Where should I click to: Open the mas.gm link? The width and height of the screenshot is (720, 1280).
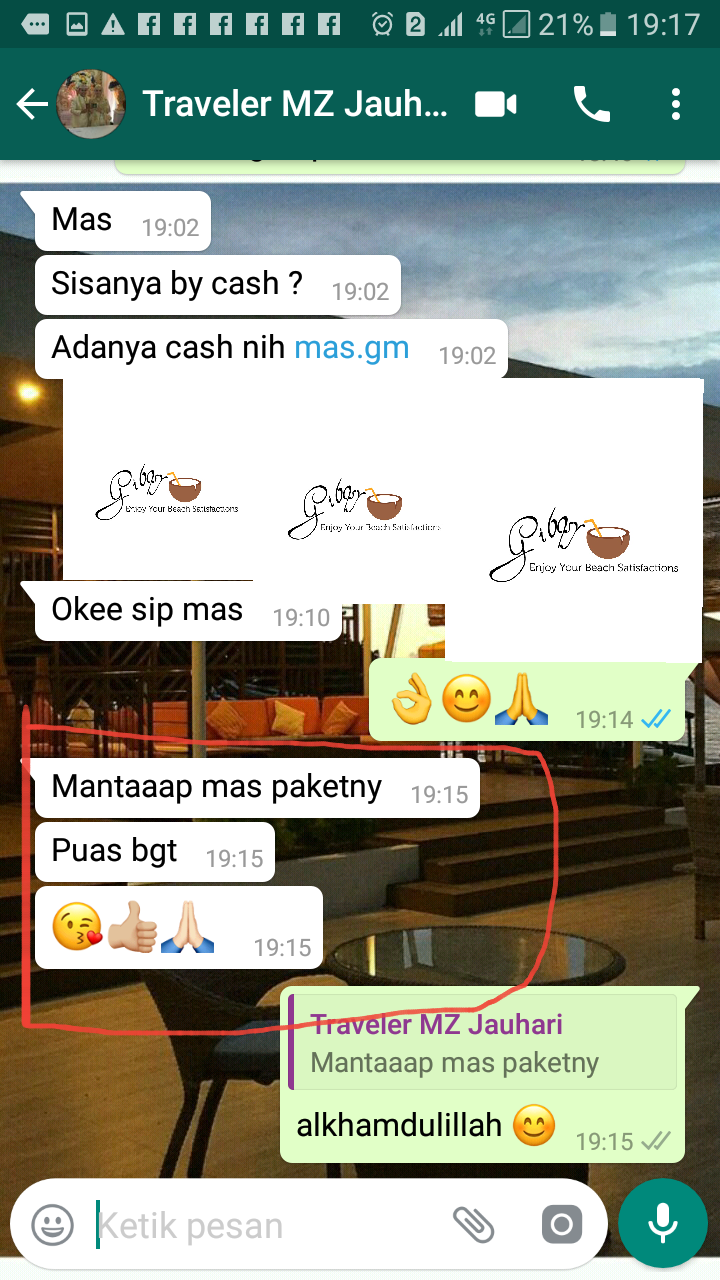[x=351, y=348]
